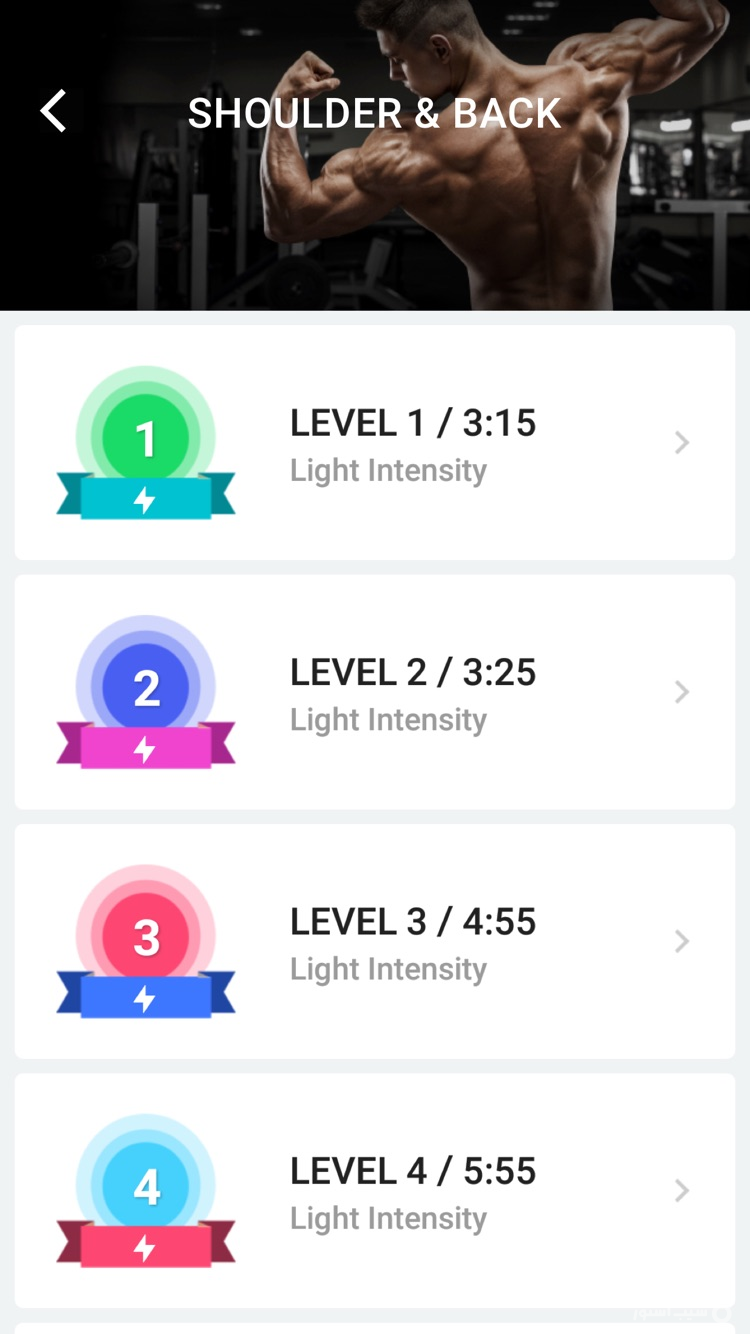Expand Level 2 workout details via its chevron
This screenshot has width=750, height=1334.
pos(682,691)
